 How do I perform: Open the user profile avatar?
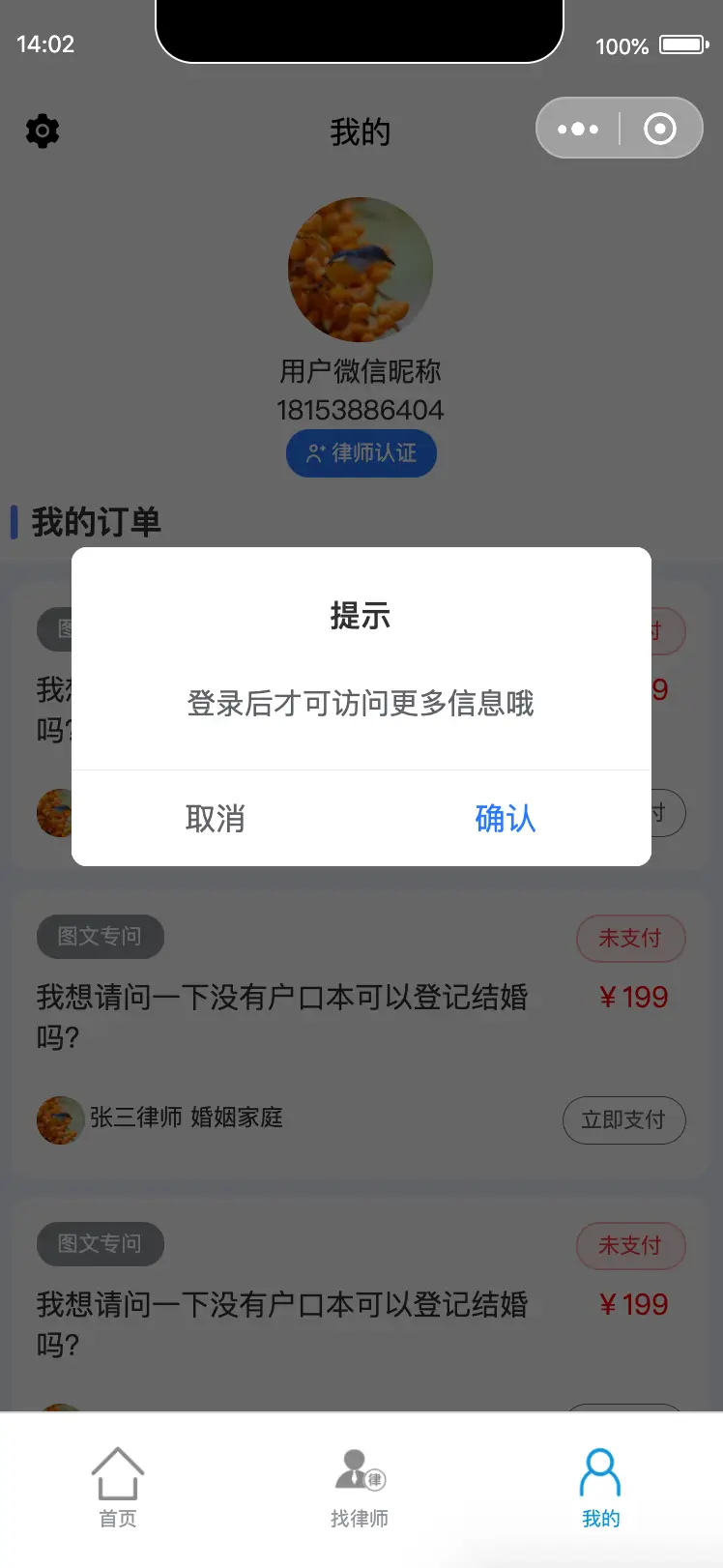coord(361,270)
